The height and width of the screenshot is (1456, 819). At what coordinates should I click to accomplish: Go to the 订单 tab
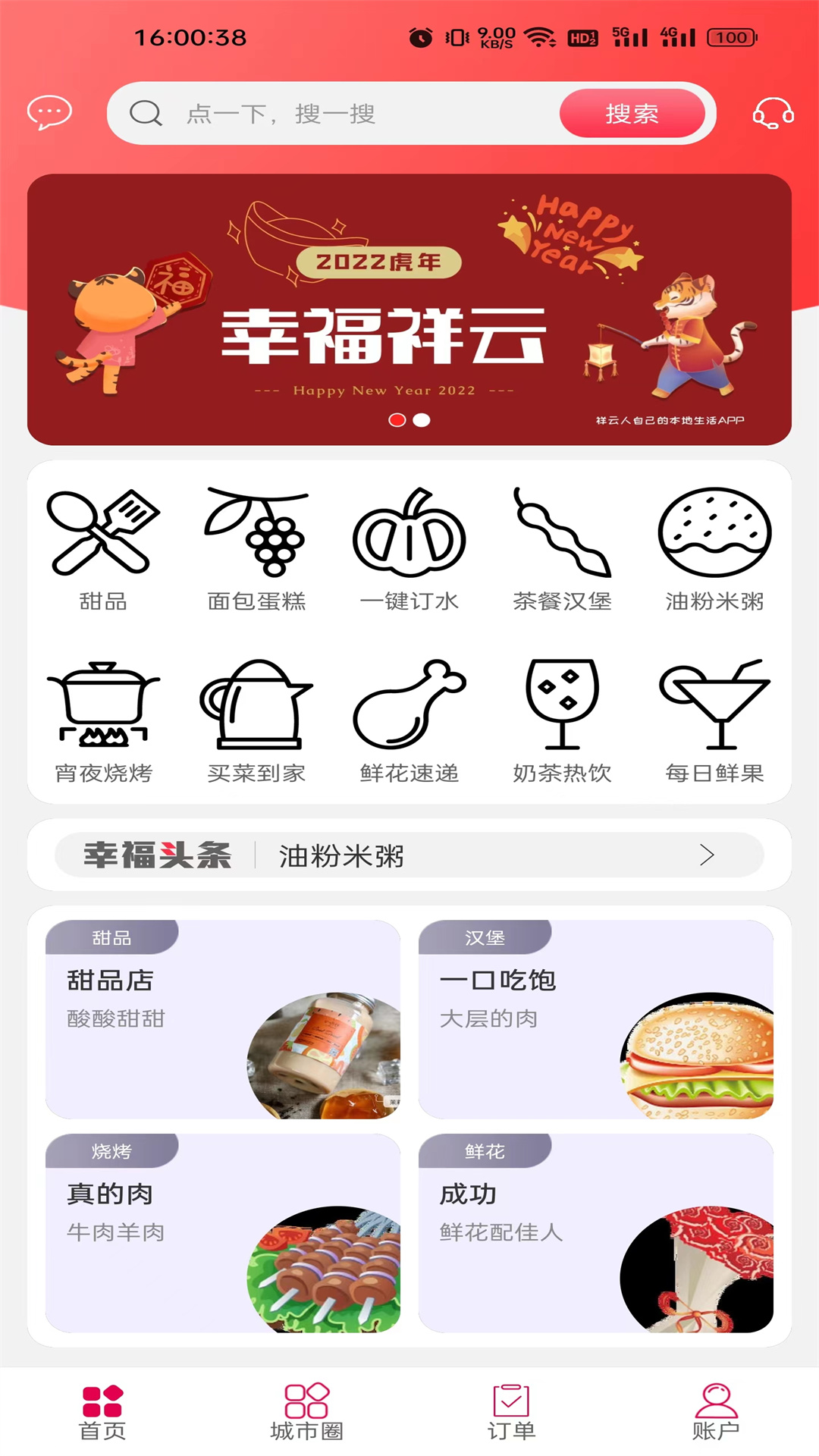click(x=511, y=1412)
